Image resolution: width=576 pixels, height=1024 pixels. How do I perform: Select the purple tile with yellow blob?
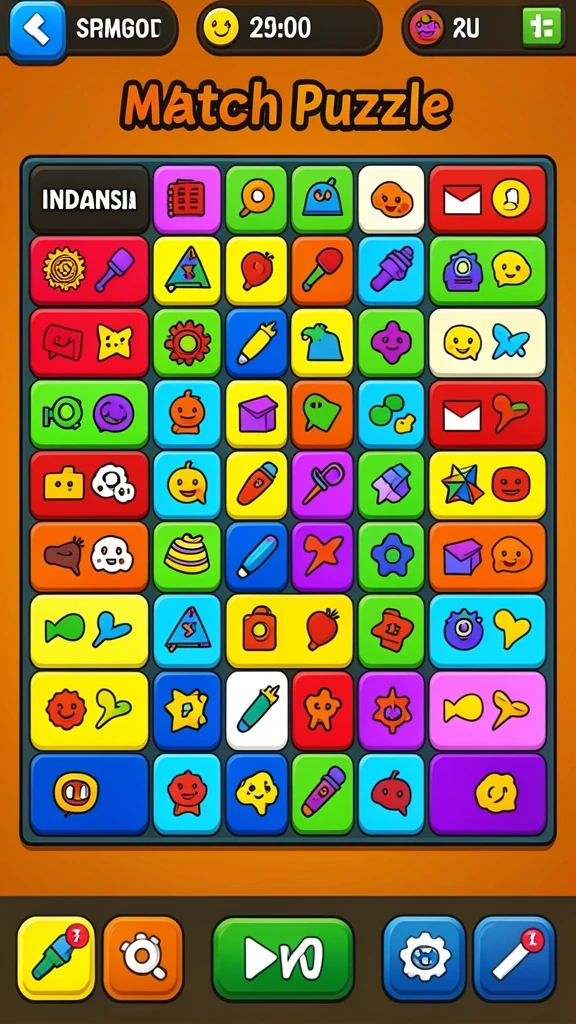(487, 793)
